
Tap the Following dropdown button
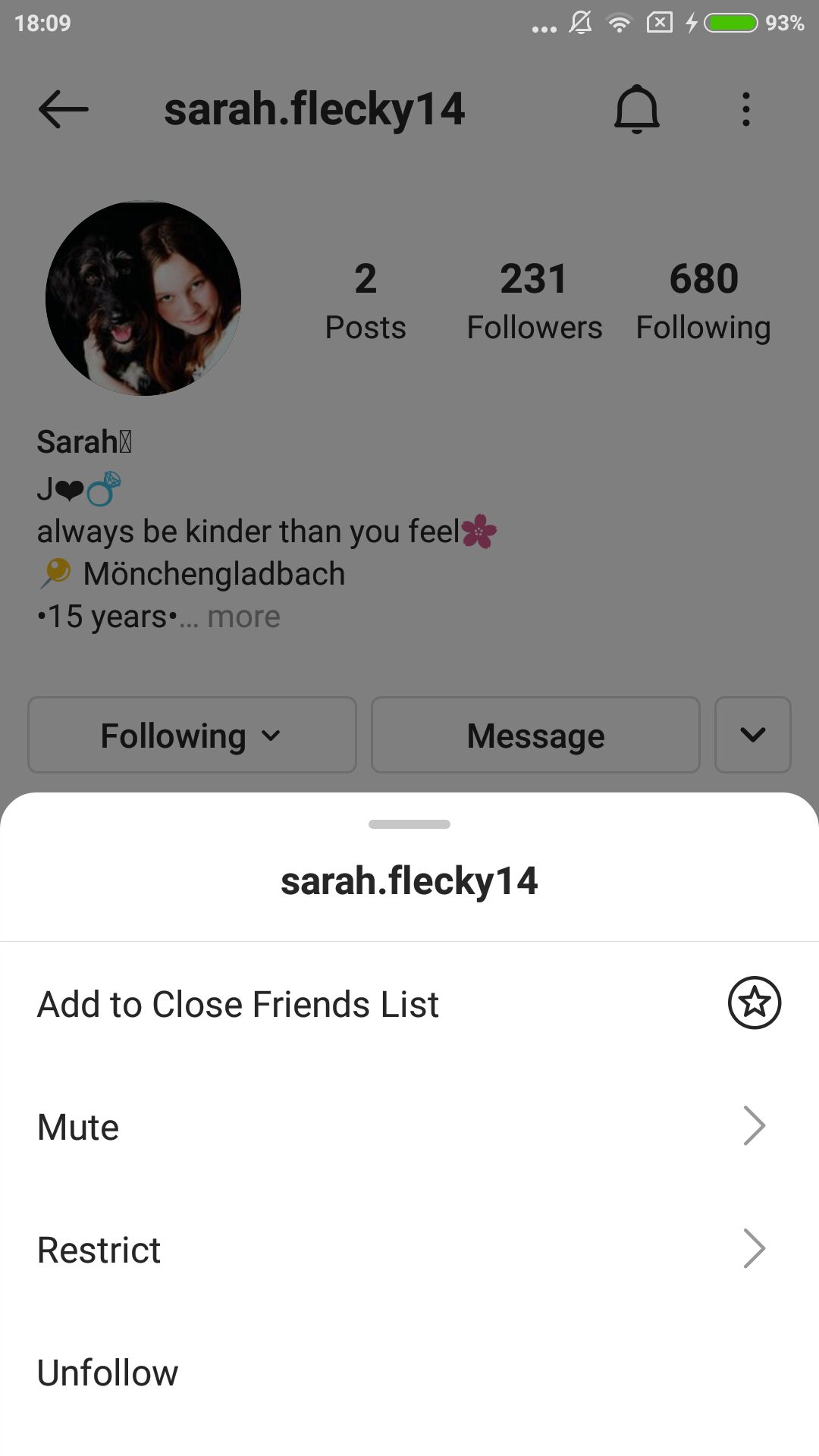[x=192, y=735]
